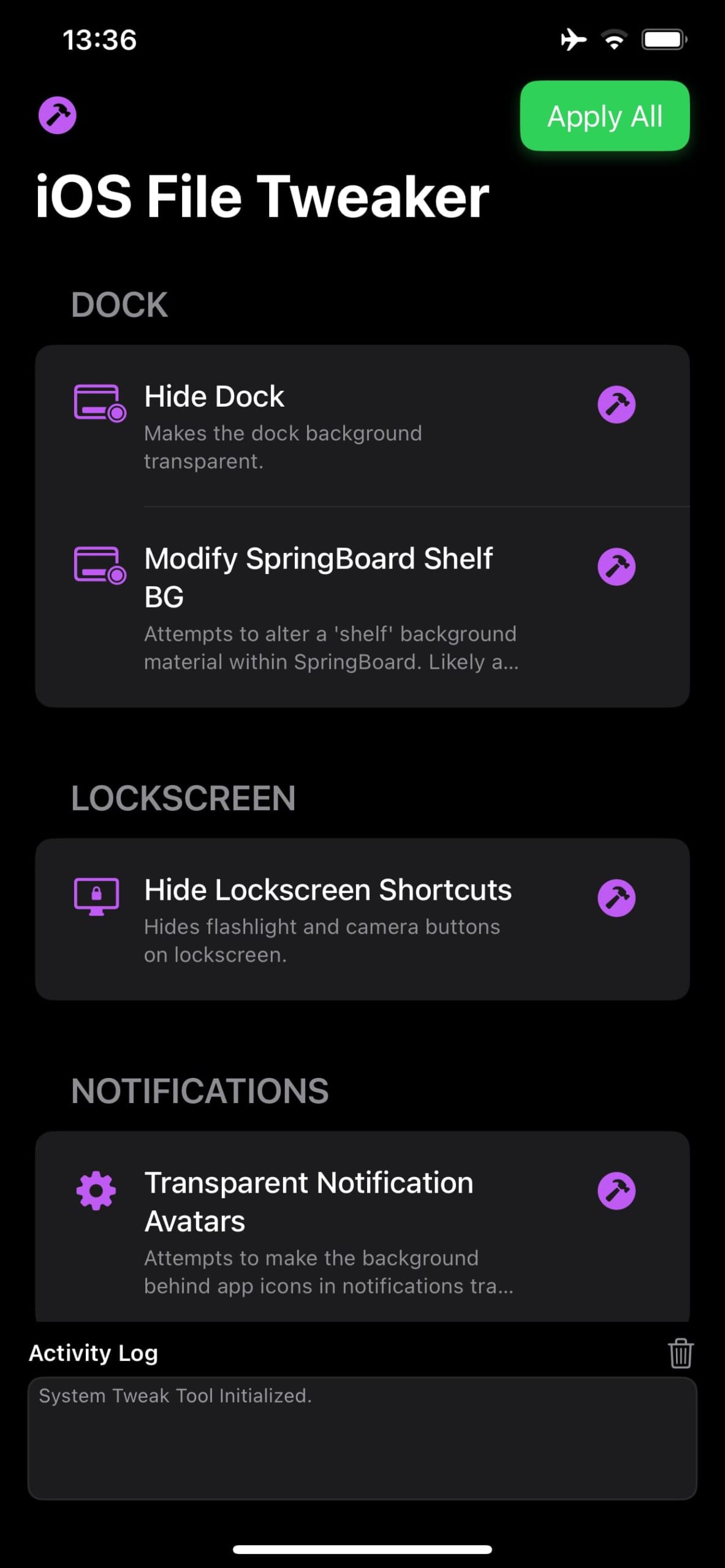Image resolution: width=725 pixels, height=1568 pixels.
Task: Tap the green Apply All button
Action: 604,116
